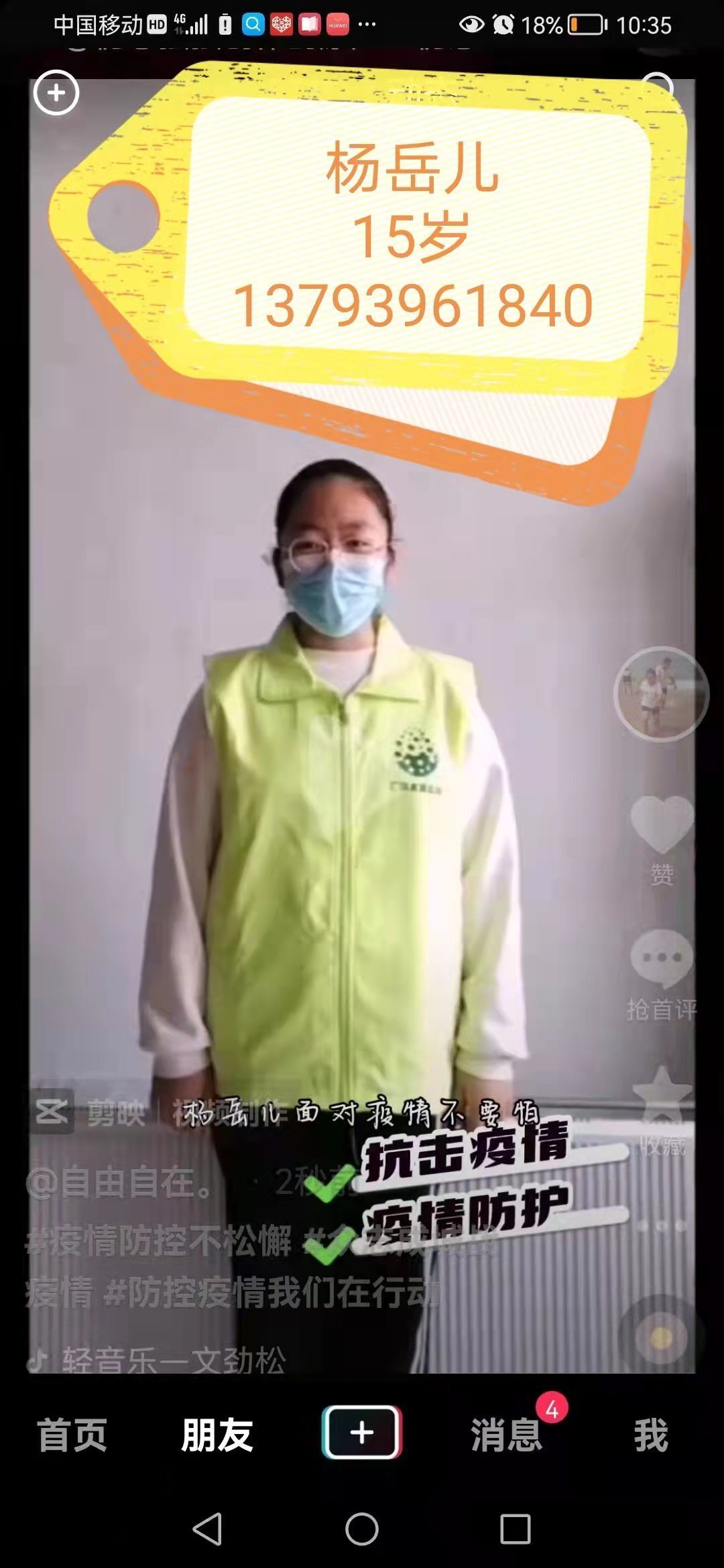
Task: Tap the plus circle icon at top
Action: click(56, 92)
